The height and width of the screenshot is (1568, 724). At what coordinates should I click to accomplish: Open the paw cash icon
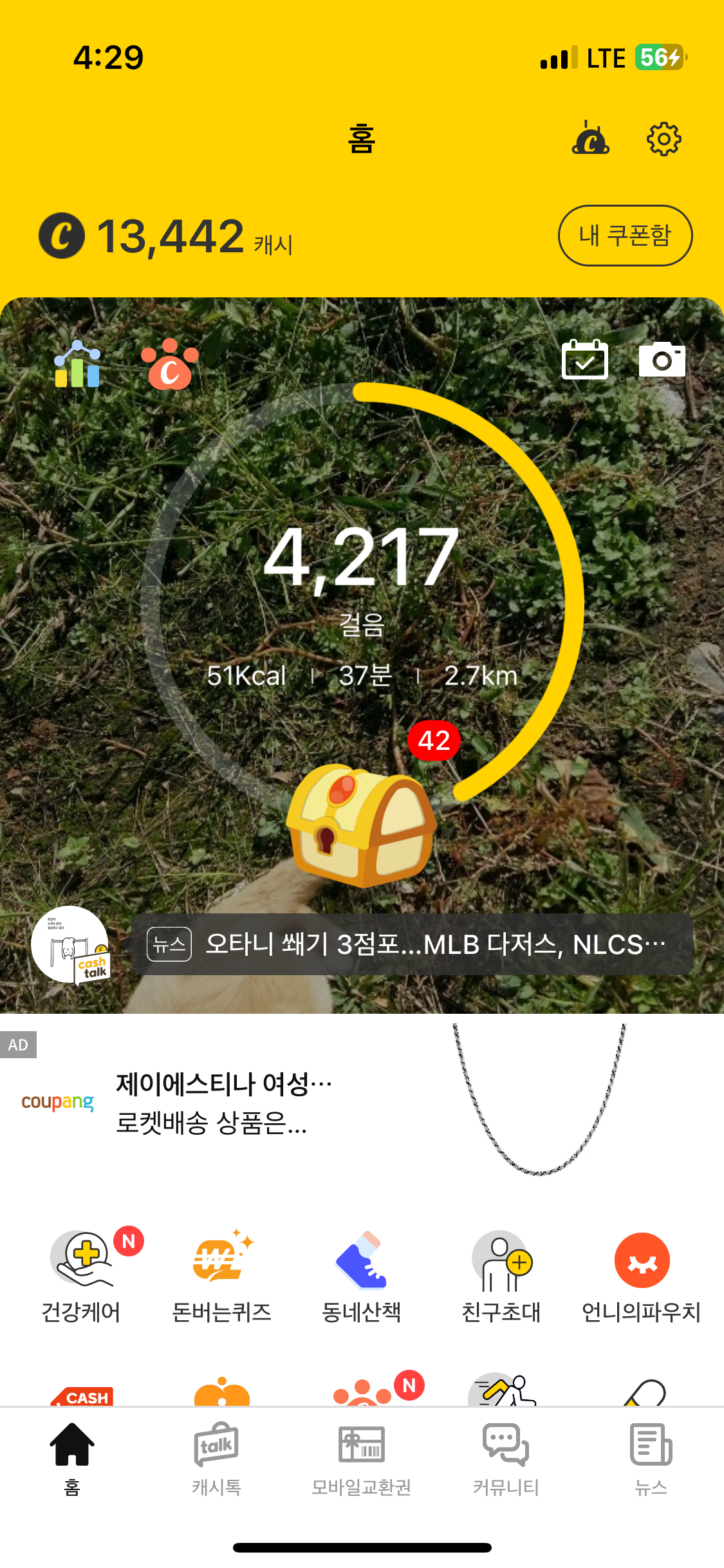[169, 364]
